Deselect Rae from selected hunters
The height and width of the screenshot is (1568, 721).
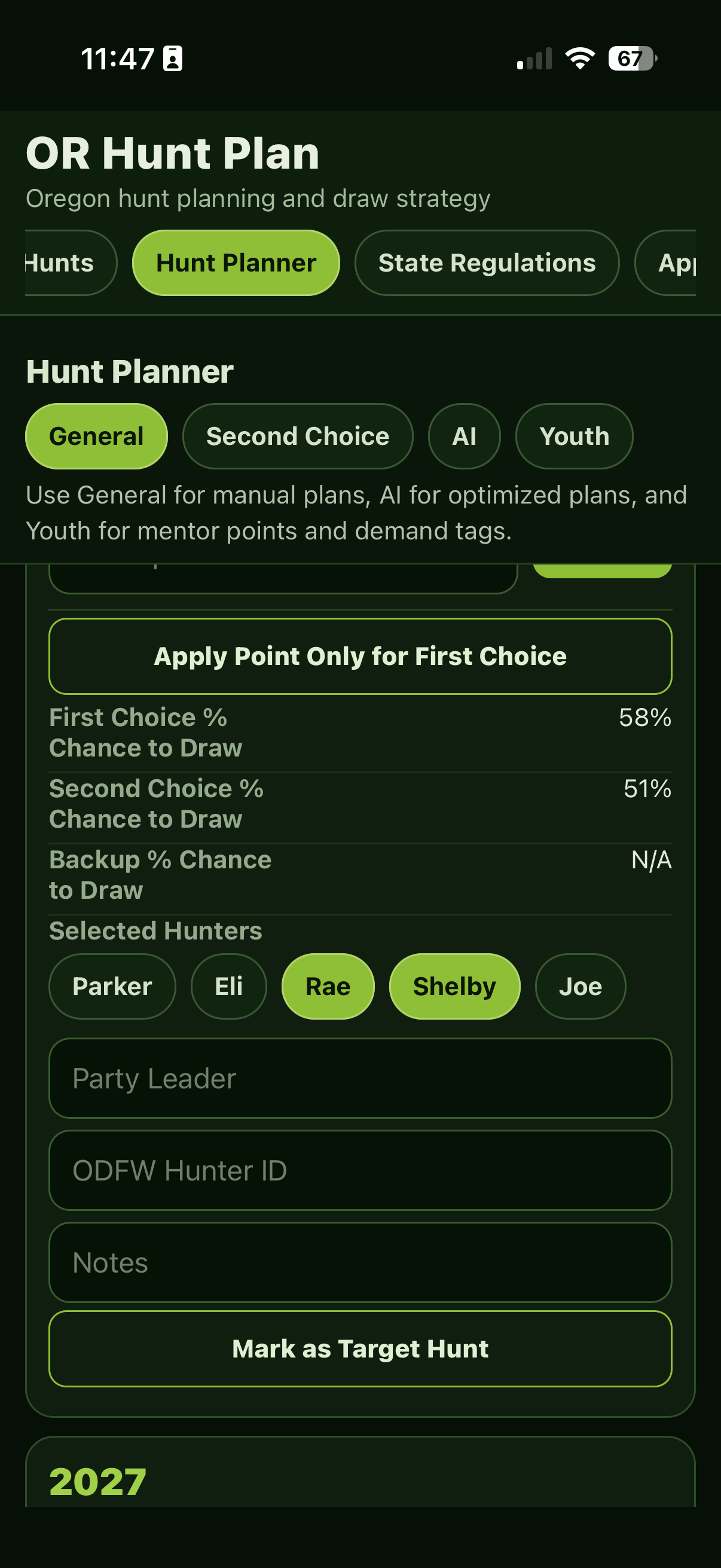(328, 986)
